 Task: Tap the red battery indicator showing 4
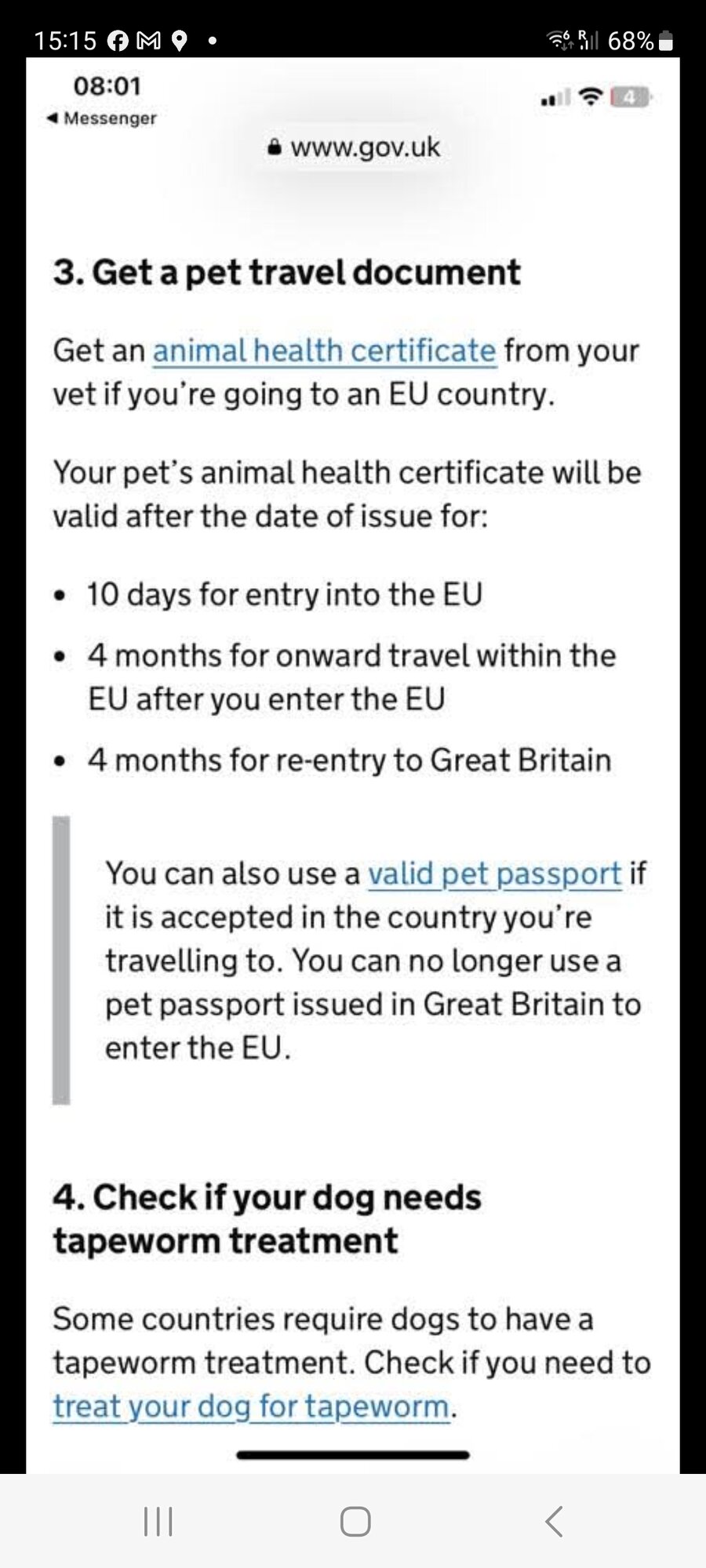(628, 96)
